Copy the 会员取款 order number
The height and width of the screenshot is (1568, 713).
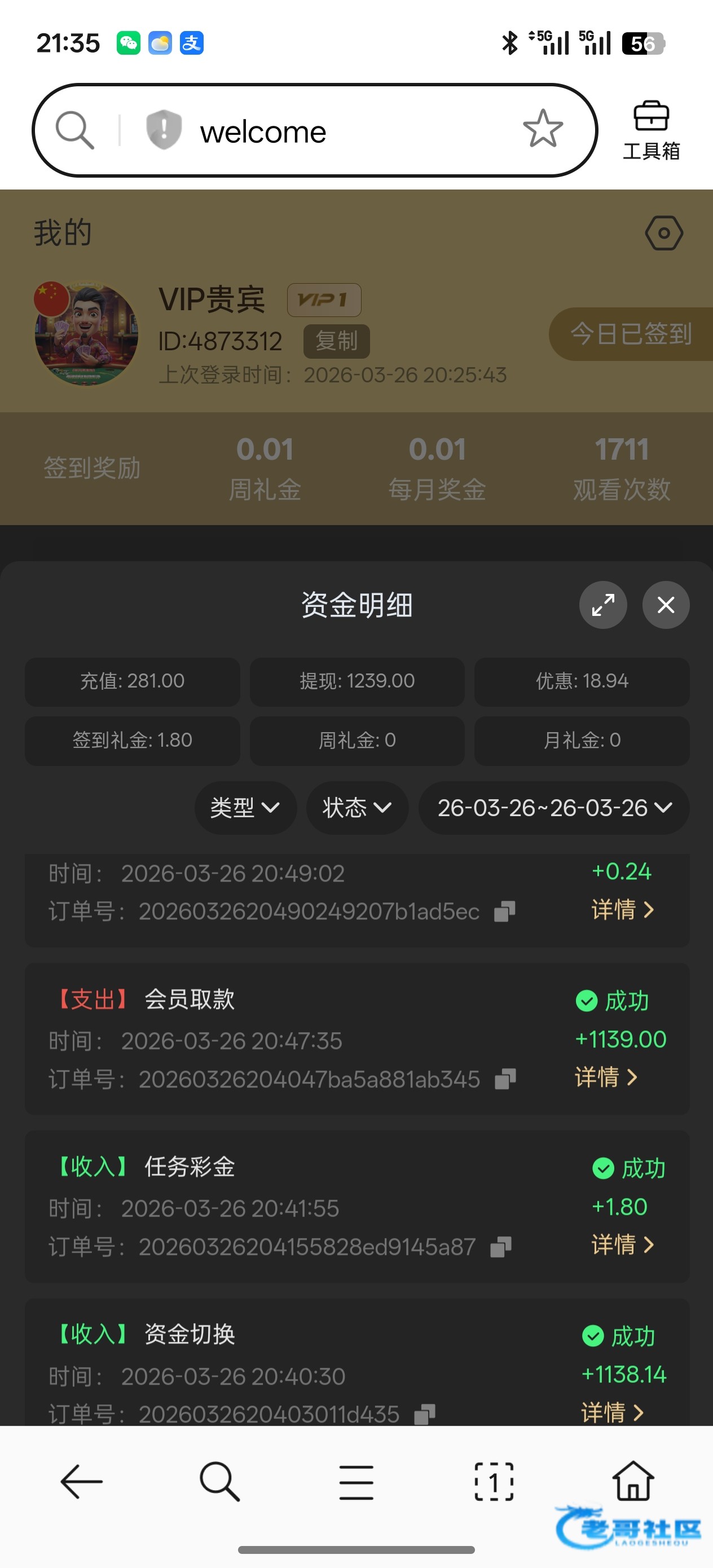(x=505, y=1079)
